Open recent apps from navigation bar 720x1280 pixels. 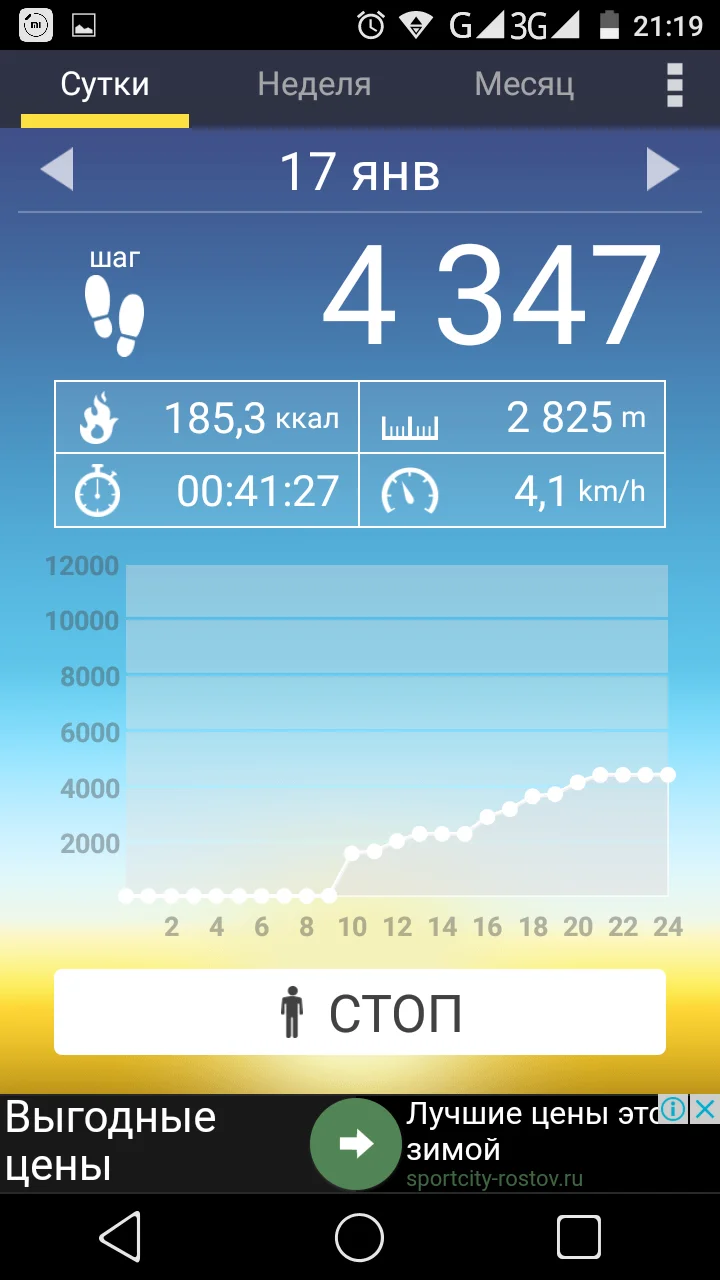tap(579, 1238)
